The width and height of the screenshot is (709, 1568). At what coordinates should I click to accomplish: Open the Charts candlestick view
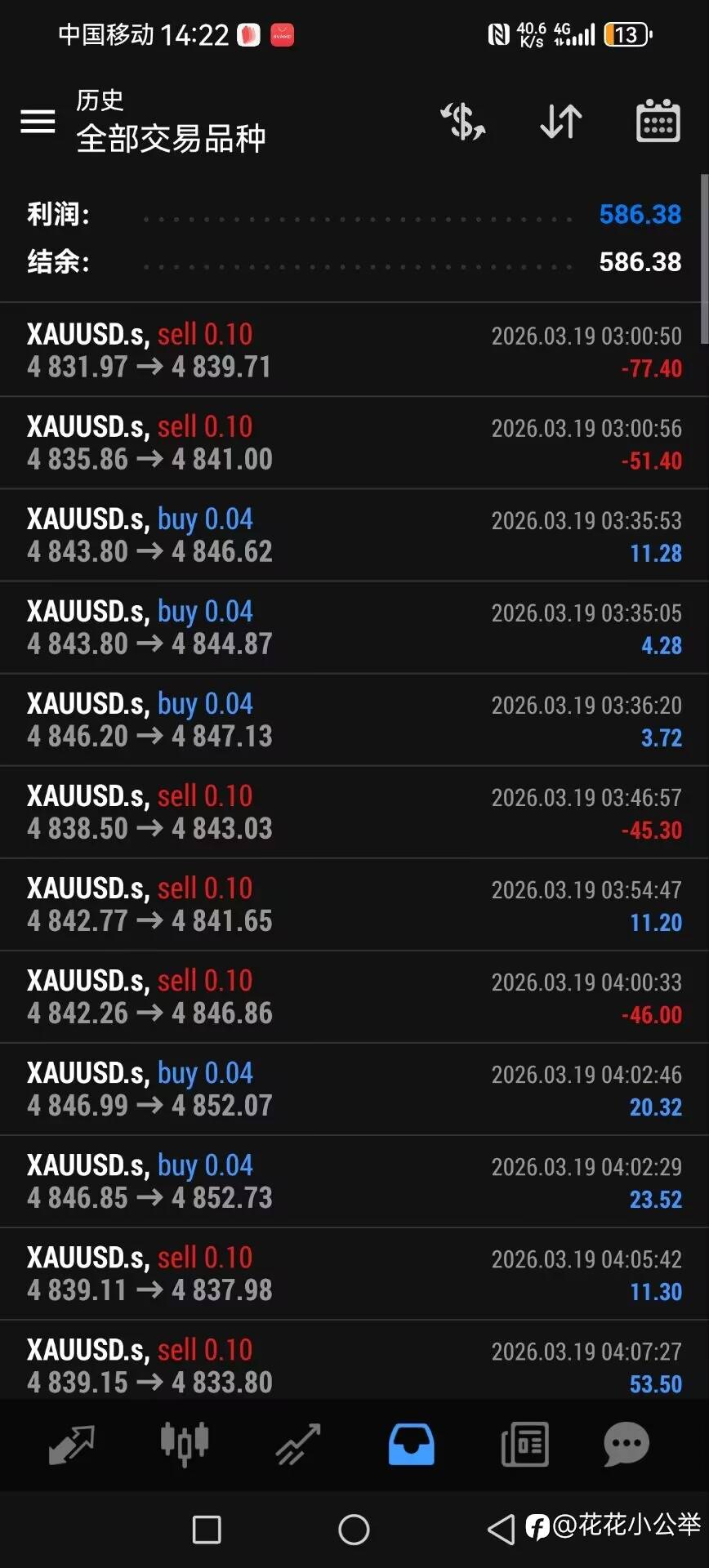[184, 1444]
